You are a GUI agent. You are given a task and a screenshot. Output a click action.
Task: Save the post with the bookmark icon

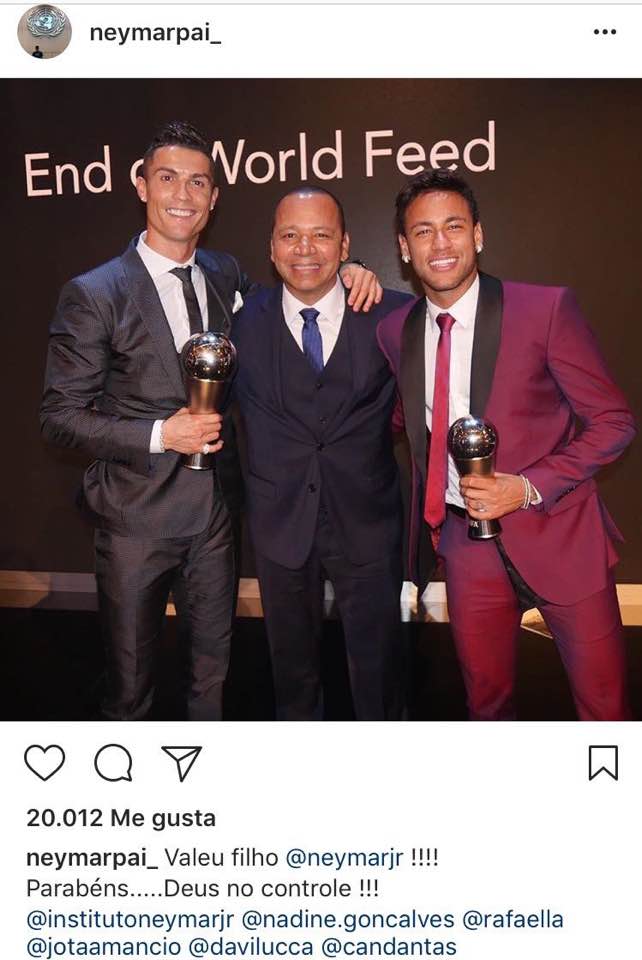point(603,763)
